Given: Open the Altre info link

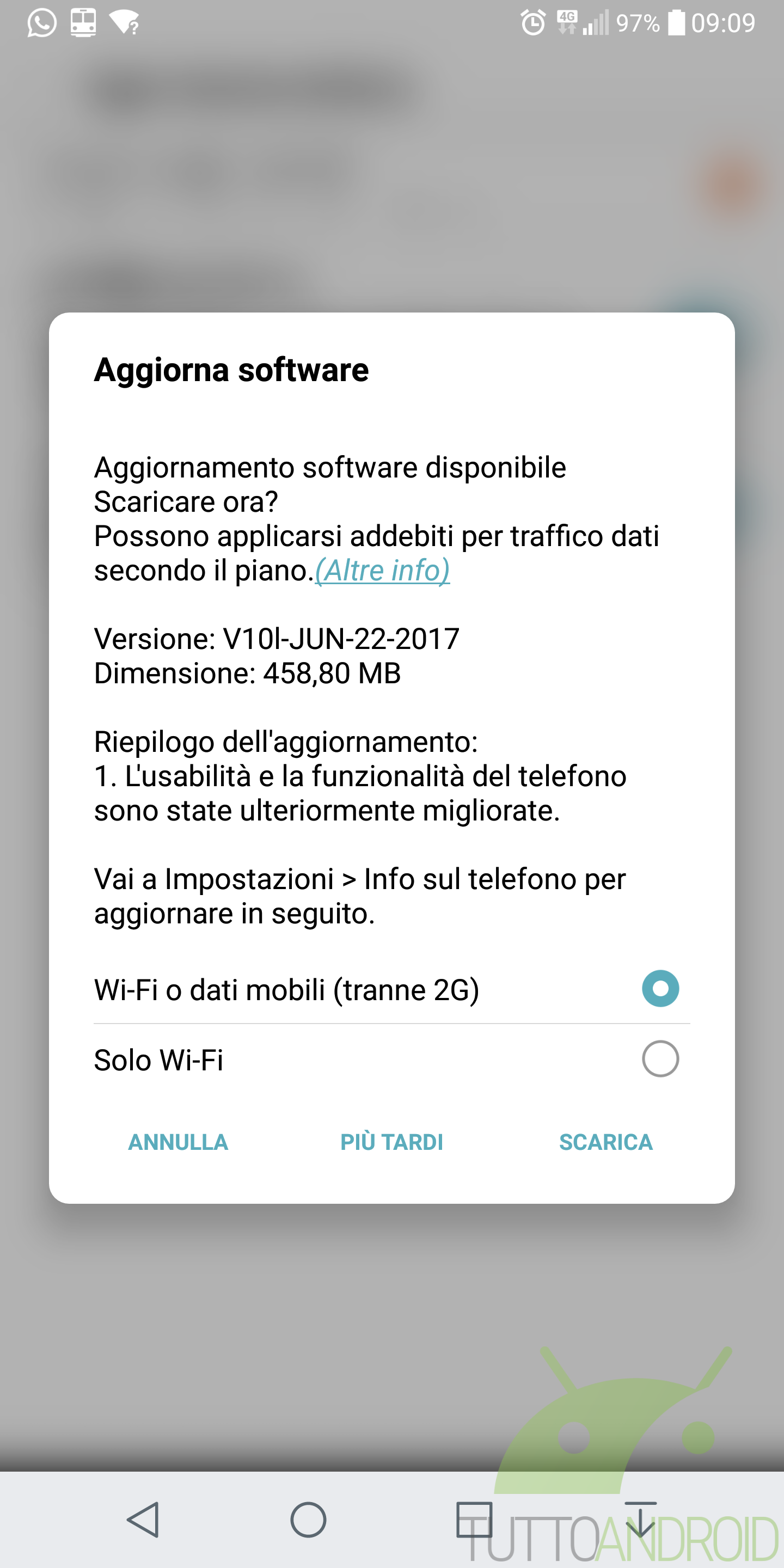Looking at the screenshot, I should (x=382, y=571).
